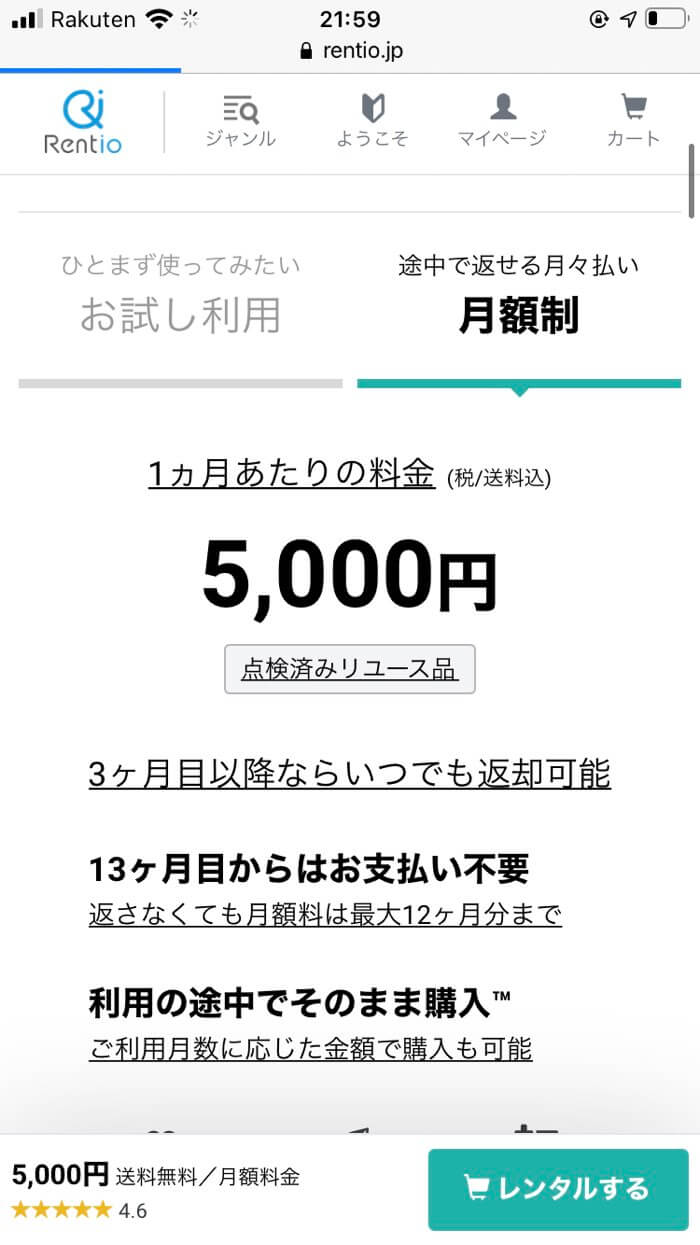This screenshot has height=1245, width=700.
Task: Tap the rentio.jp address bar
Action: tap(350, 50)
